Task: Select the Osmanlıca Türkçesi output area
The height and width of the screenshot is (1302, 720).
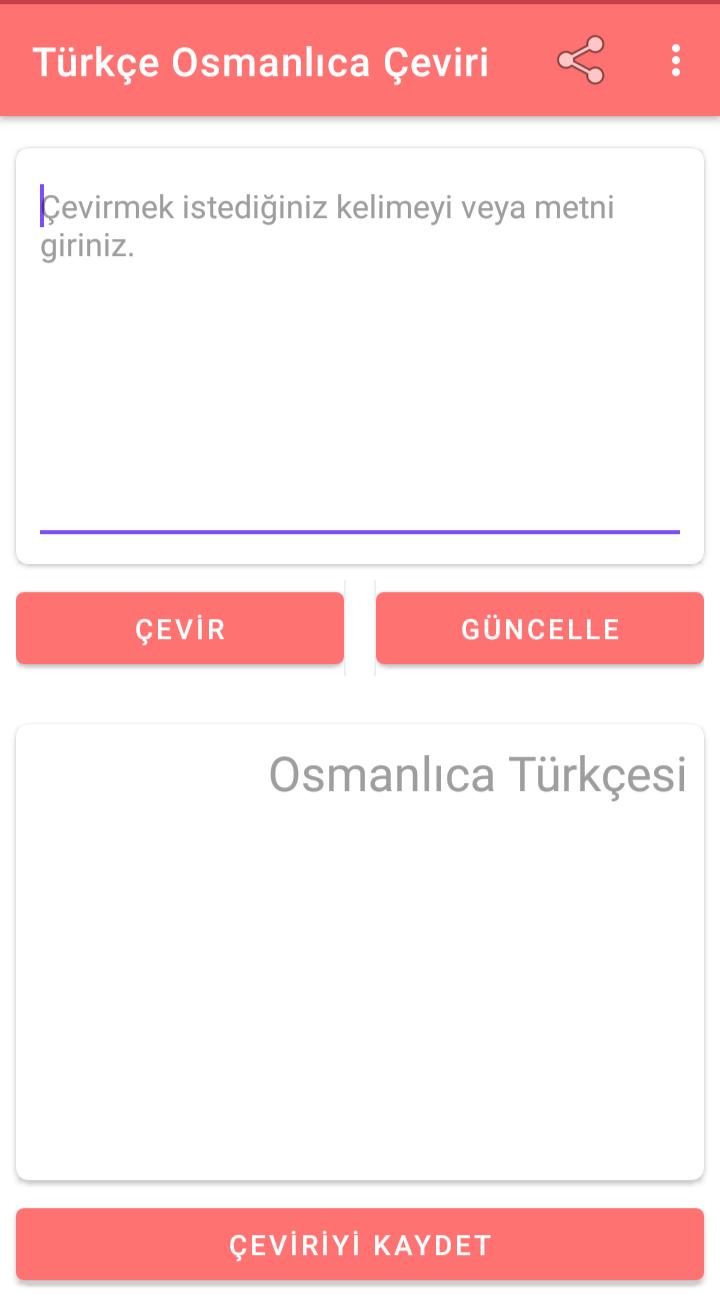Action: pyautogui.click(x=360, y=950)
